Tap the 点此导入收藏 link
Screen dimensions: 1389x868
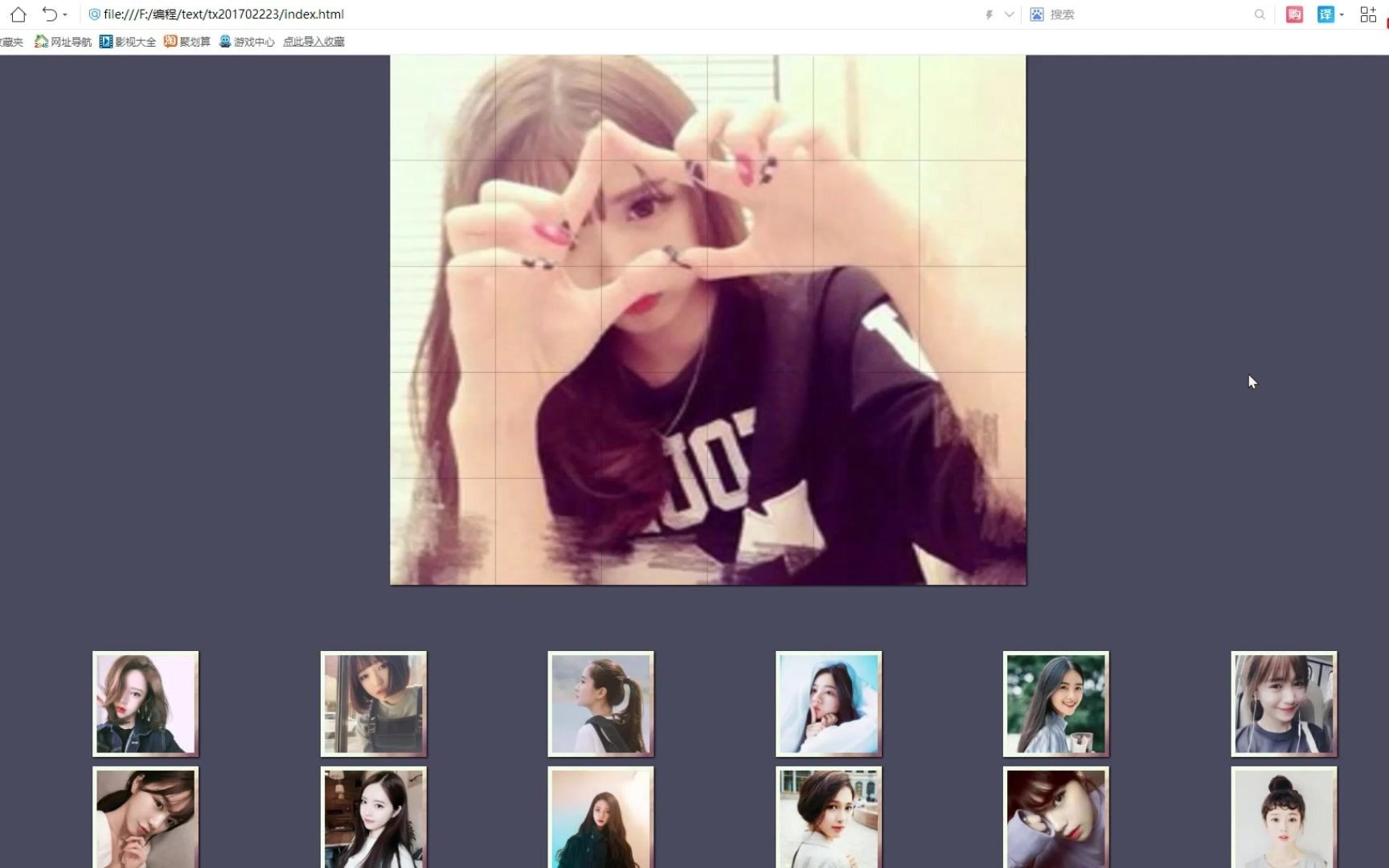point(313,42)
